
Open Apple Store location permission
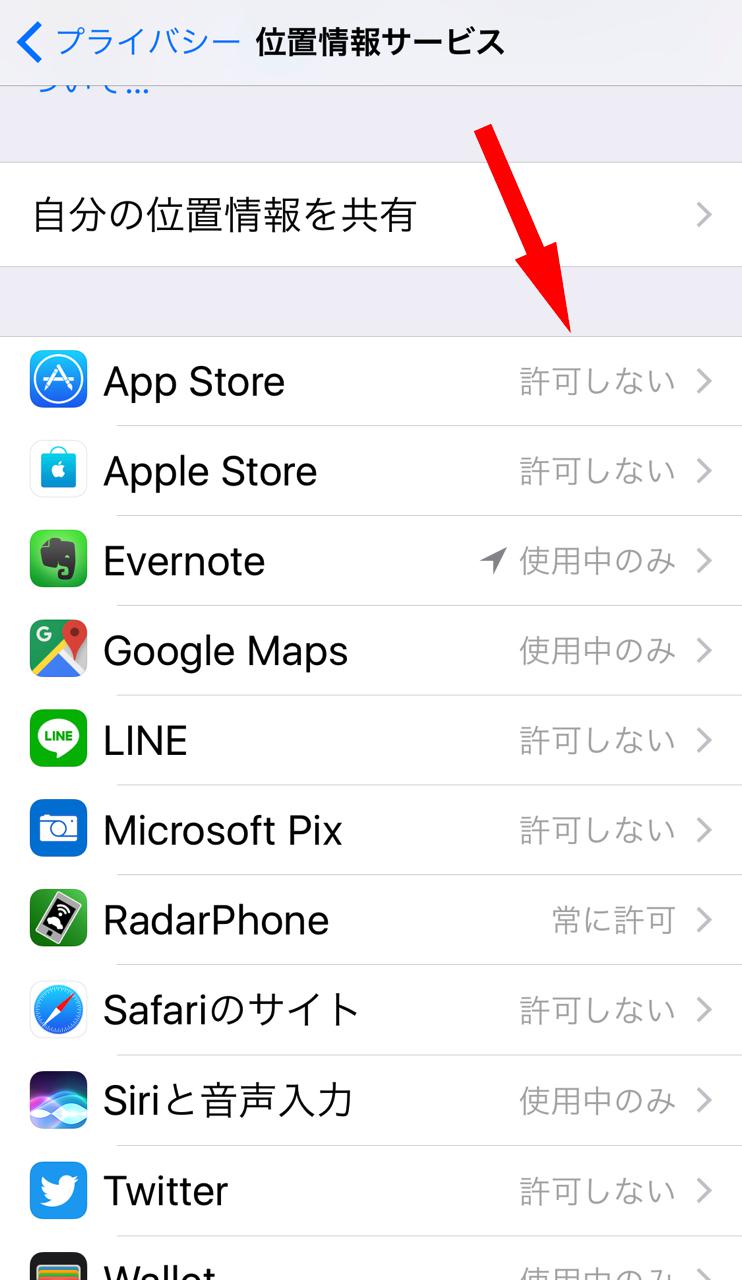click(x=371, y=471)
